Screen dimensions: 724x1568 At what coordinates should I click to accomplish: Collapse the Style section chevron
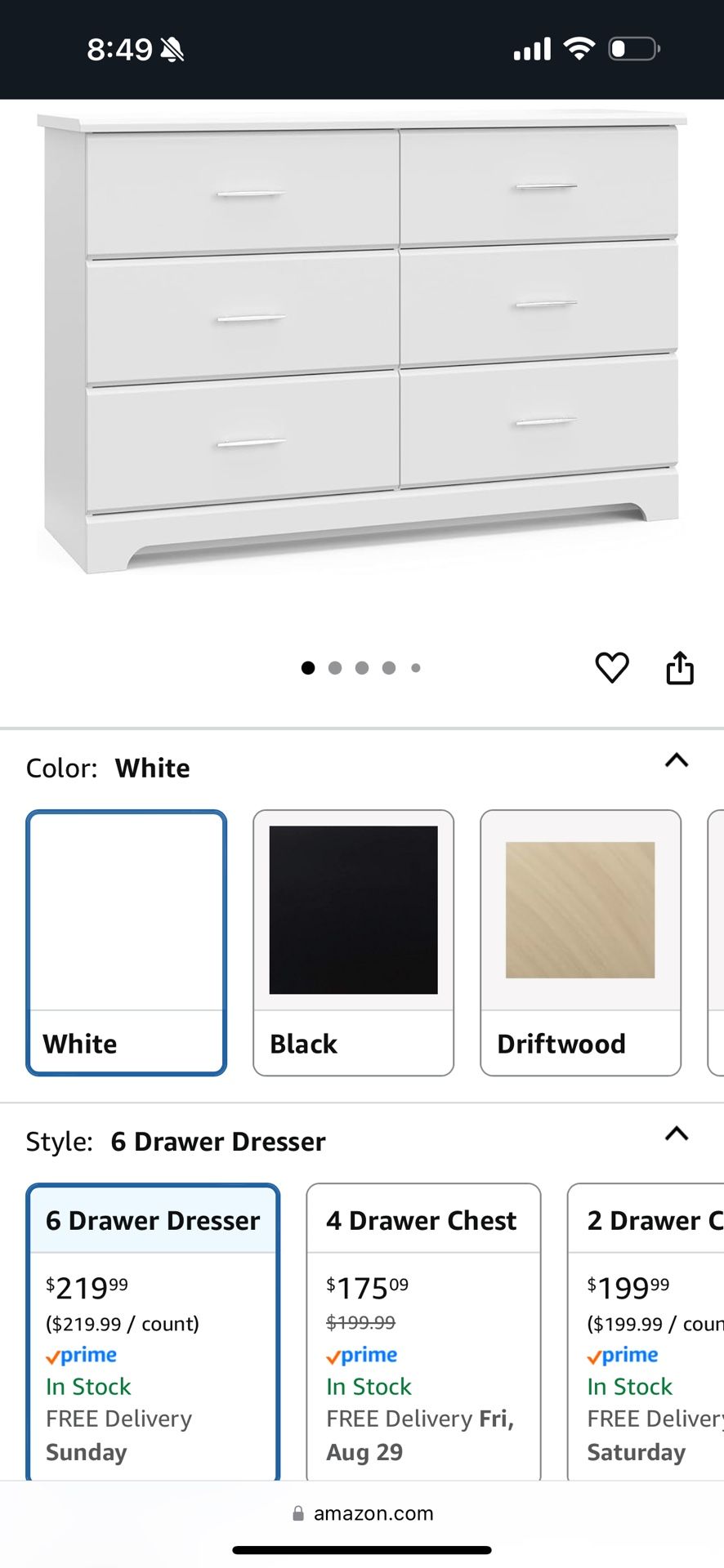[x=677, y=1134]
